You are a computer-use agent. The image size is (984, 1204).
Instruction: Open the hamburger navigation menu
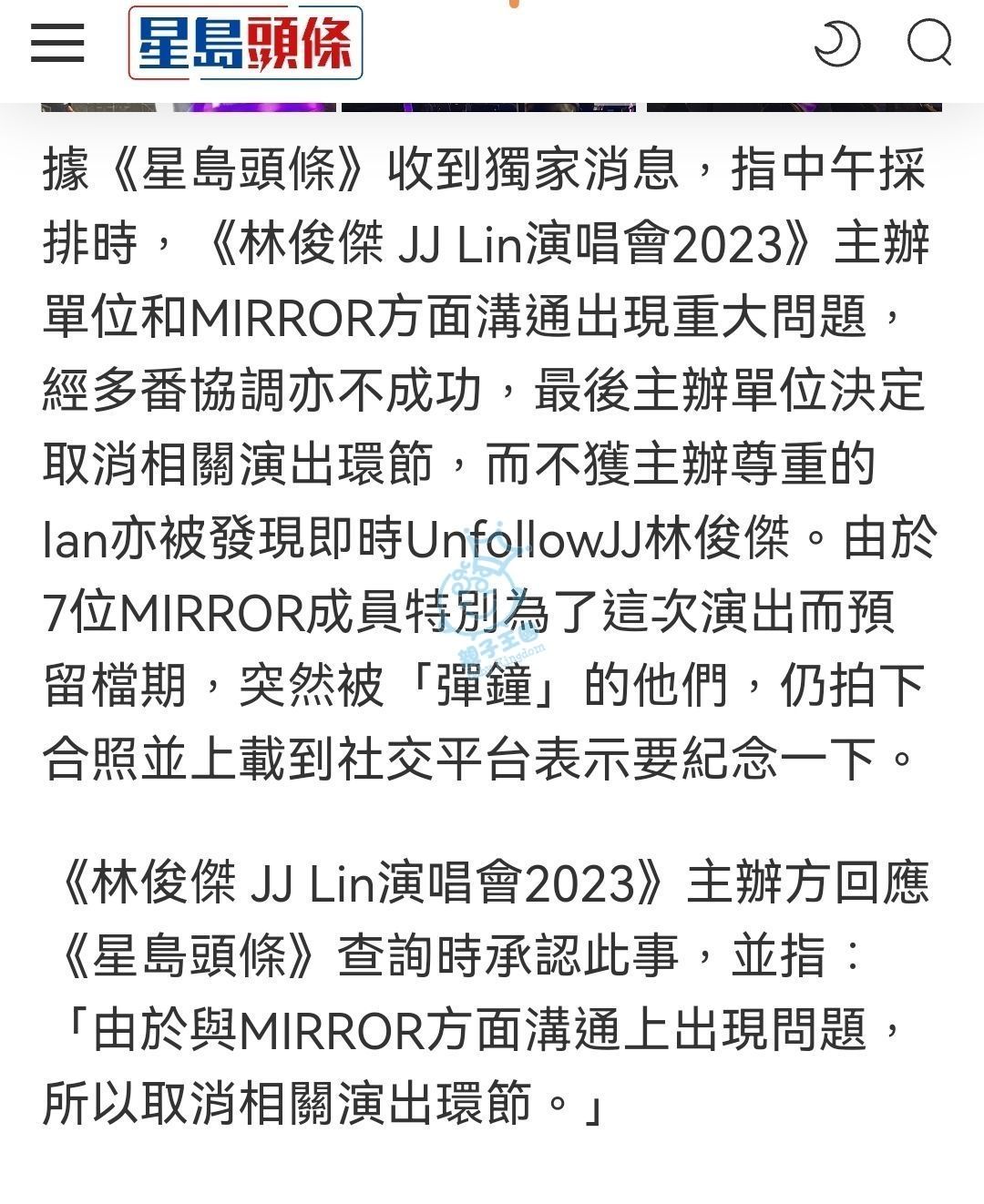click(x=57, y=43)
